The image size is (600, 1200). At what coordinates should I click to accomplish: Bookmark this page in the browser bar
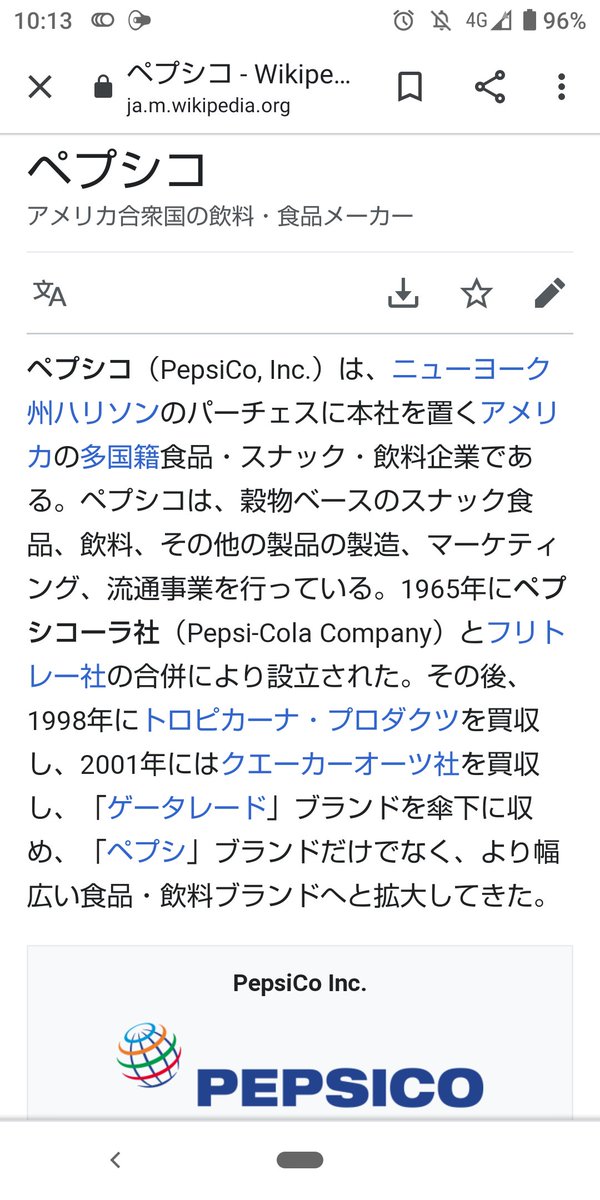[409, 87]
